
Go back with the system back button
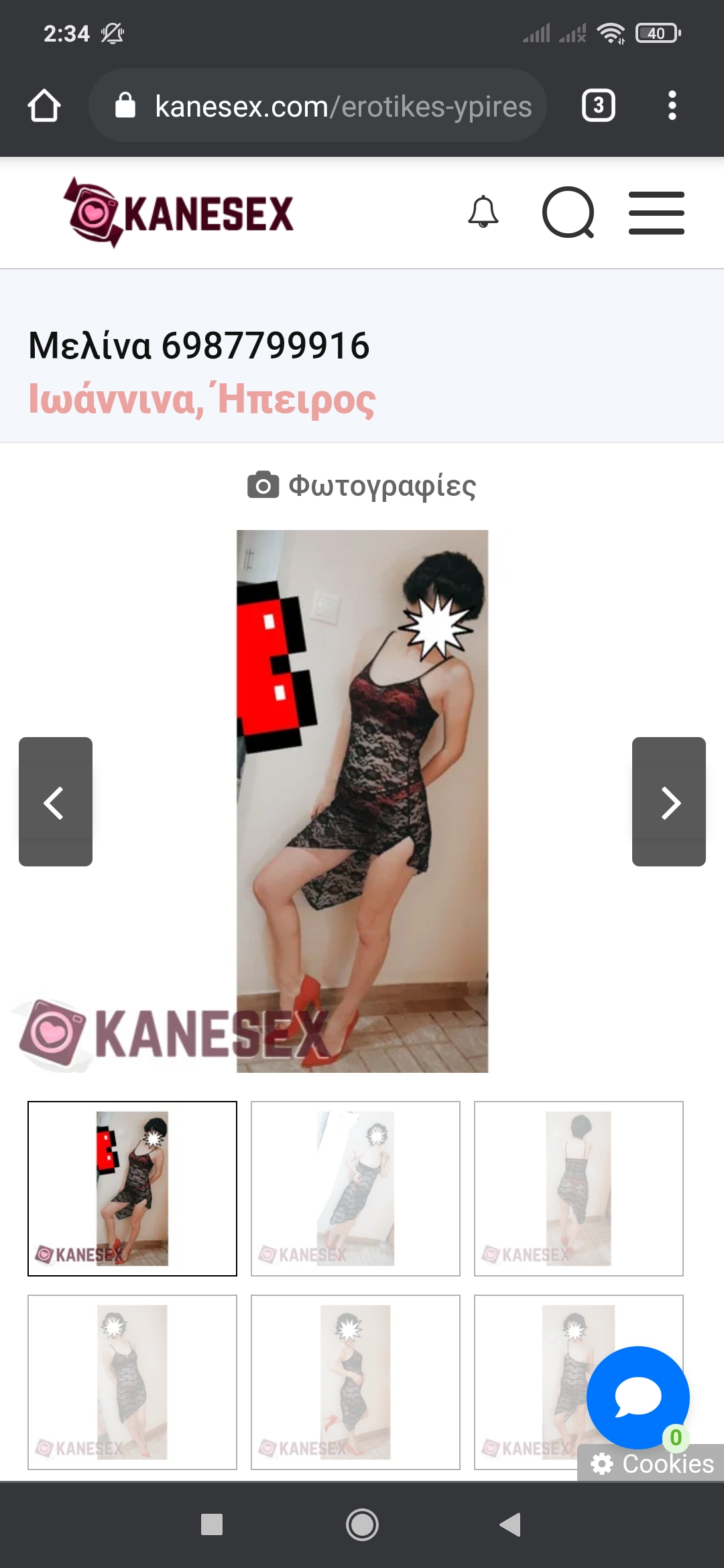click(511, 1524)
